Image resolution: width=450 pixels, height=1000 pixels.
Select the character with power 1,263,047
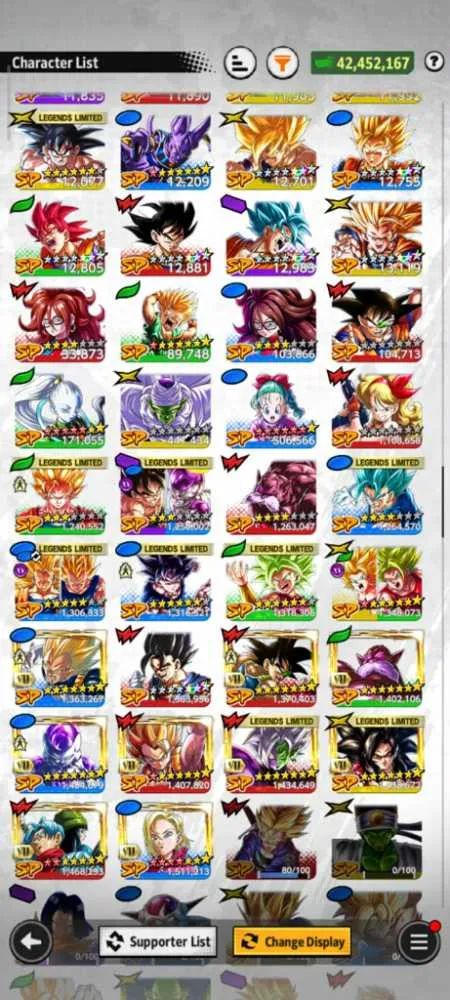[x=272, y=494]
